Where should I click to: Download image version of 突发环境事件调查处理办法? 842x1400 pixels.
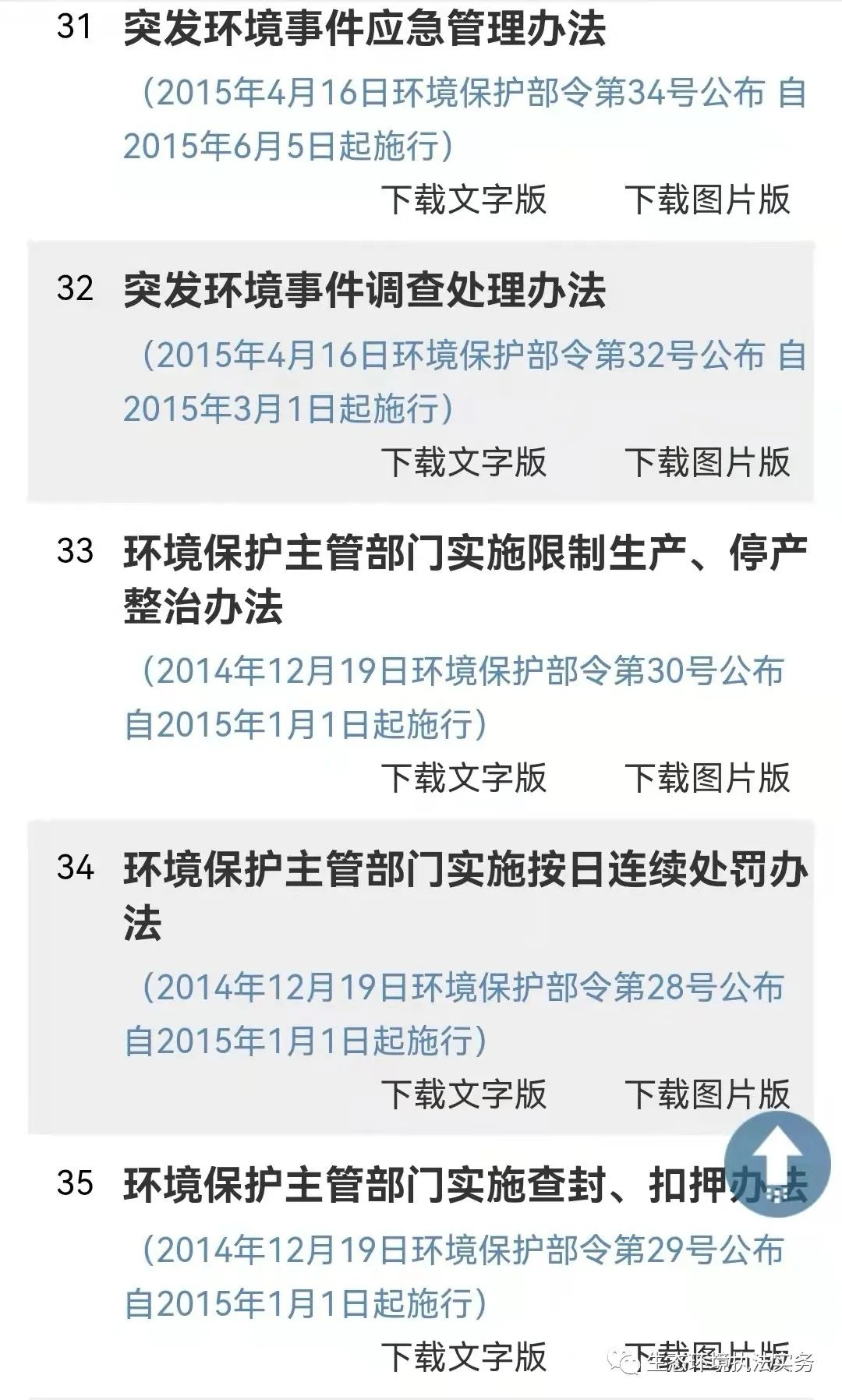(x=707, y=462)
